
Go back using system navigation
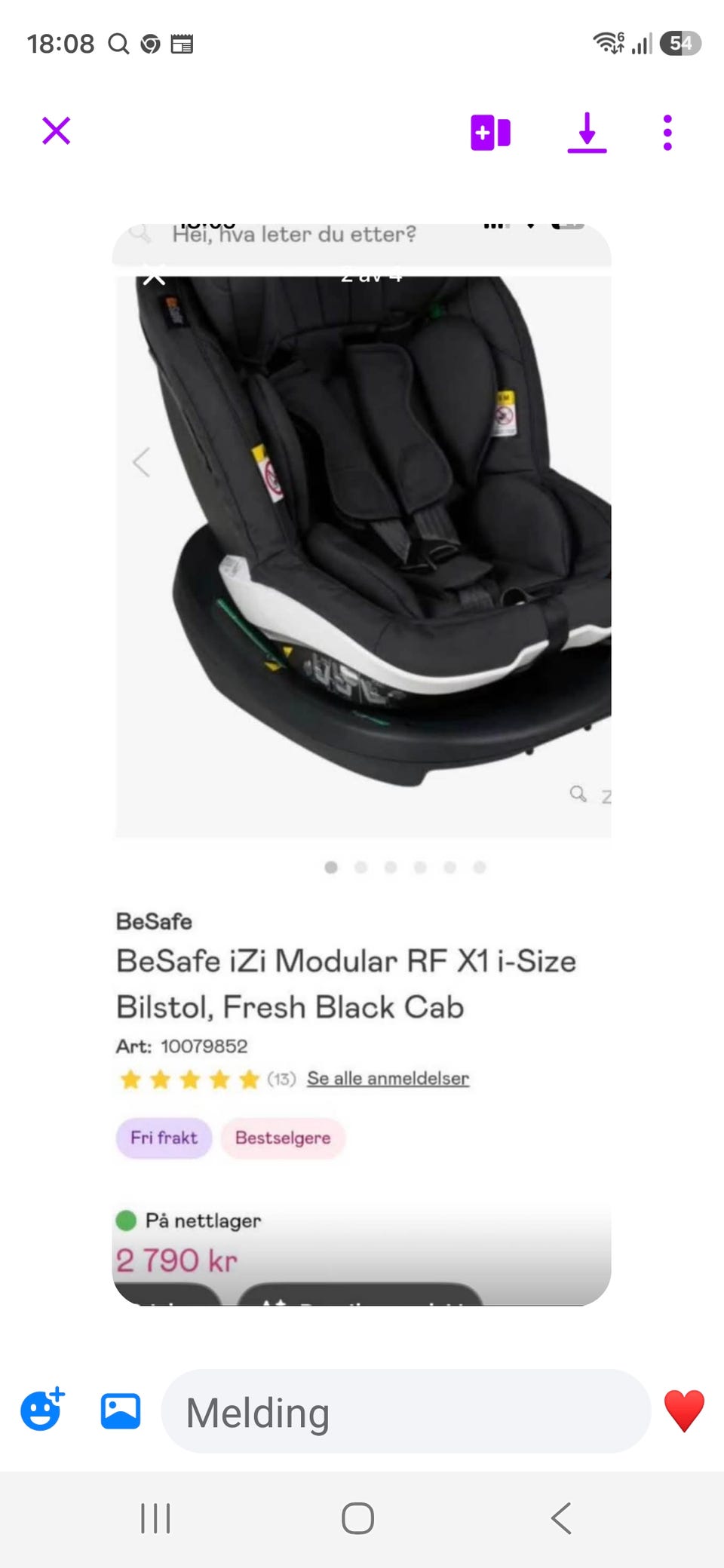(x=561, y=1518)
